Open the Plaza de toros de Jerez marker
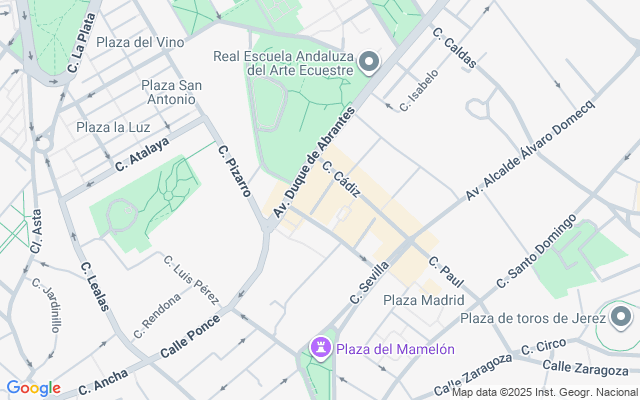 tap(621, 319)
